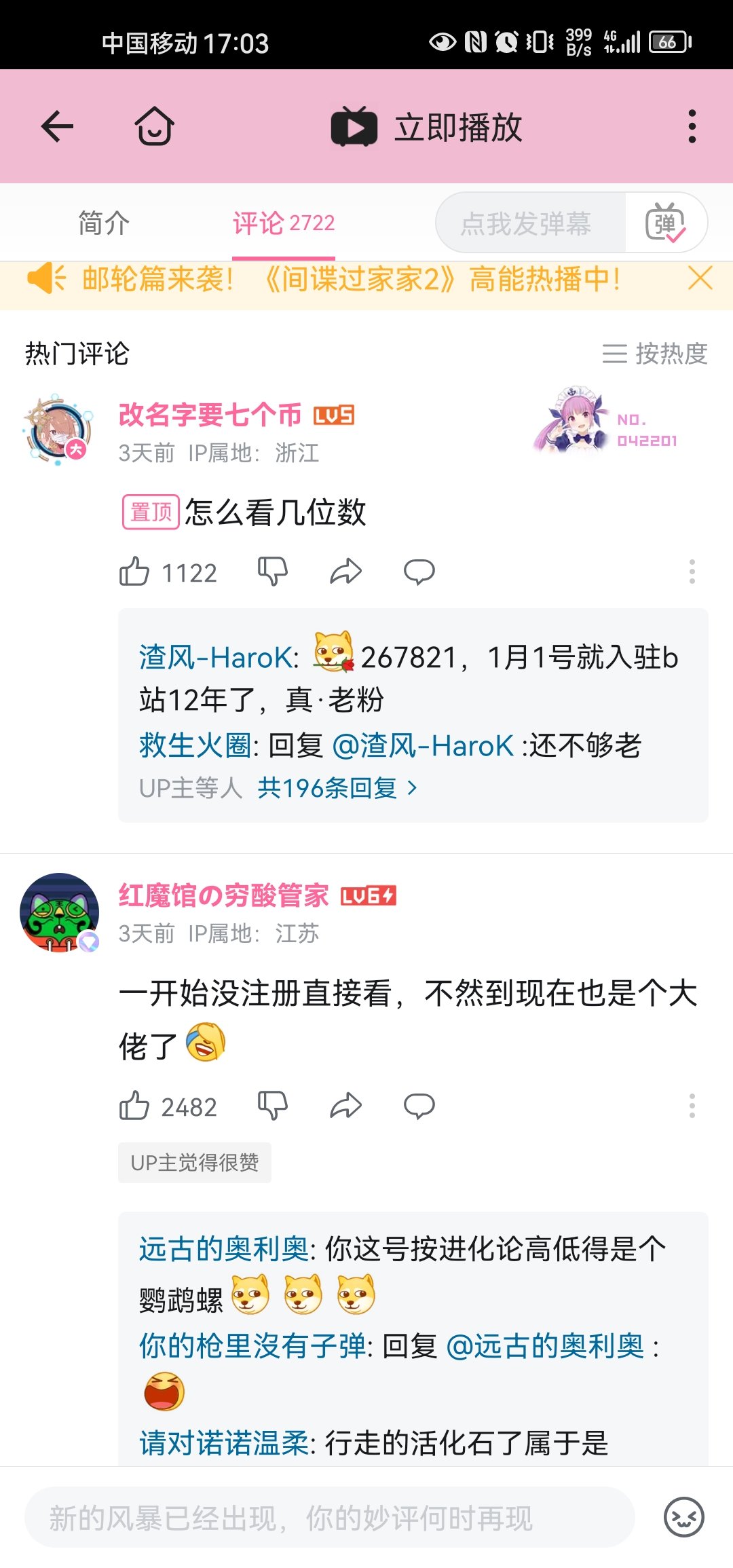Screen dimensions: 733x1568
Task: Open 改名字要七个币's profile avatar
Action: (x=58, y=429)
